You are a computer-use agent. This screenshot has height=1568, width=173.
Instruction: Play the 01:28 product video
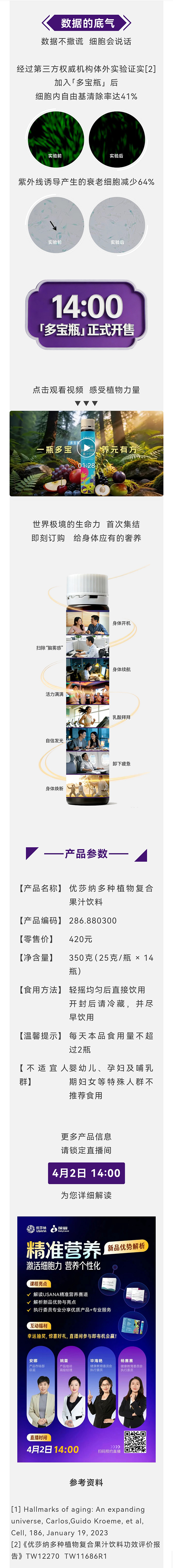click(x=86, y=448)
